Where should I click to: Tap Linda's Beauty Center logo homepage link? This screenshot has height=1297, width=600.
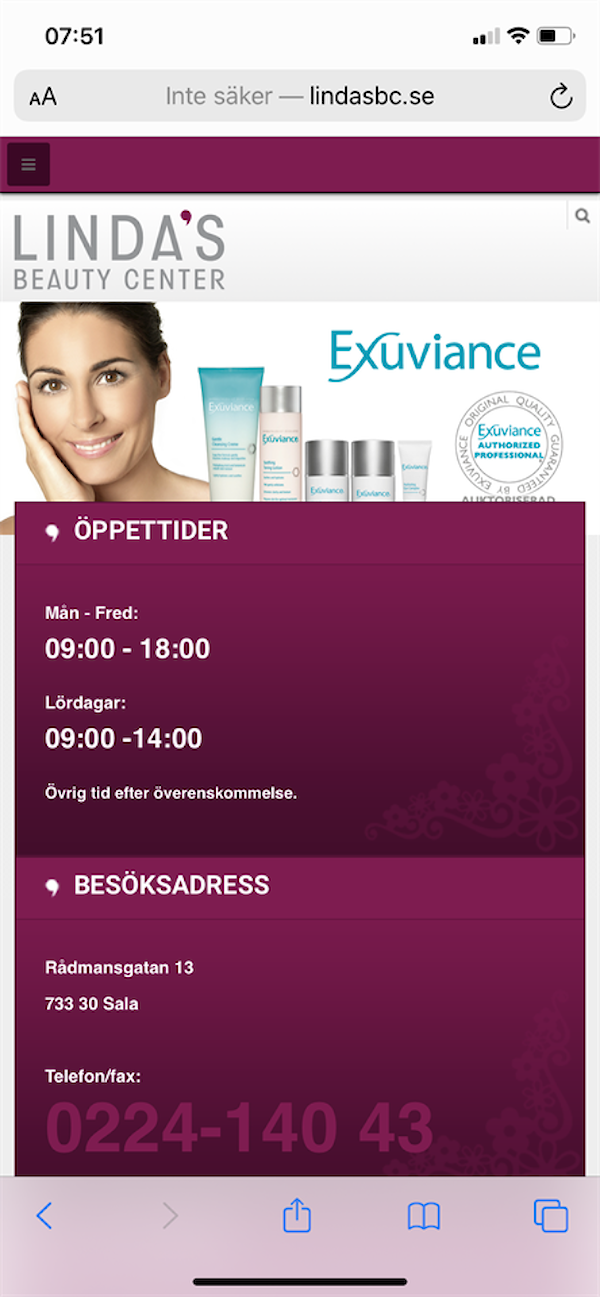coord(120,249)
